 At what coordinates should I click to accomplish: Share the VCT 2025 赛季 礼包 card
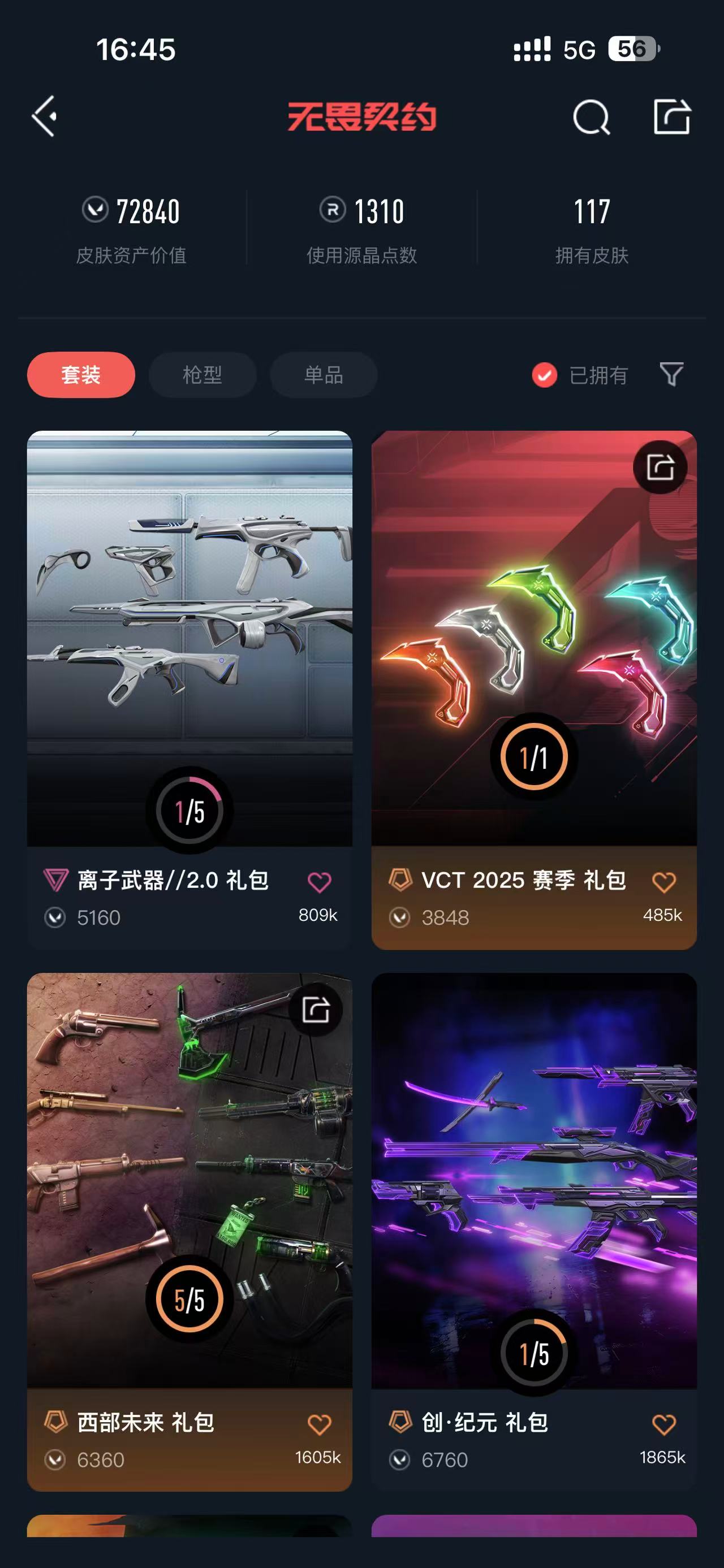coord(660,467)
